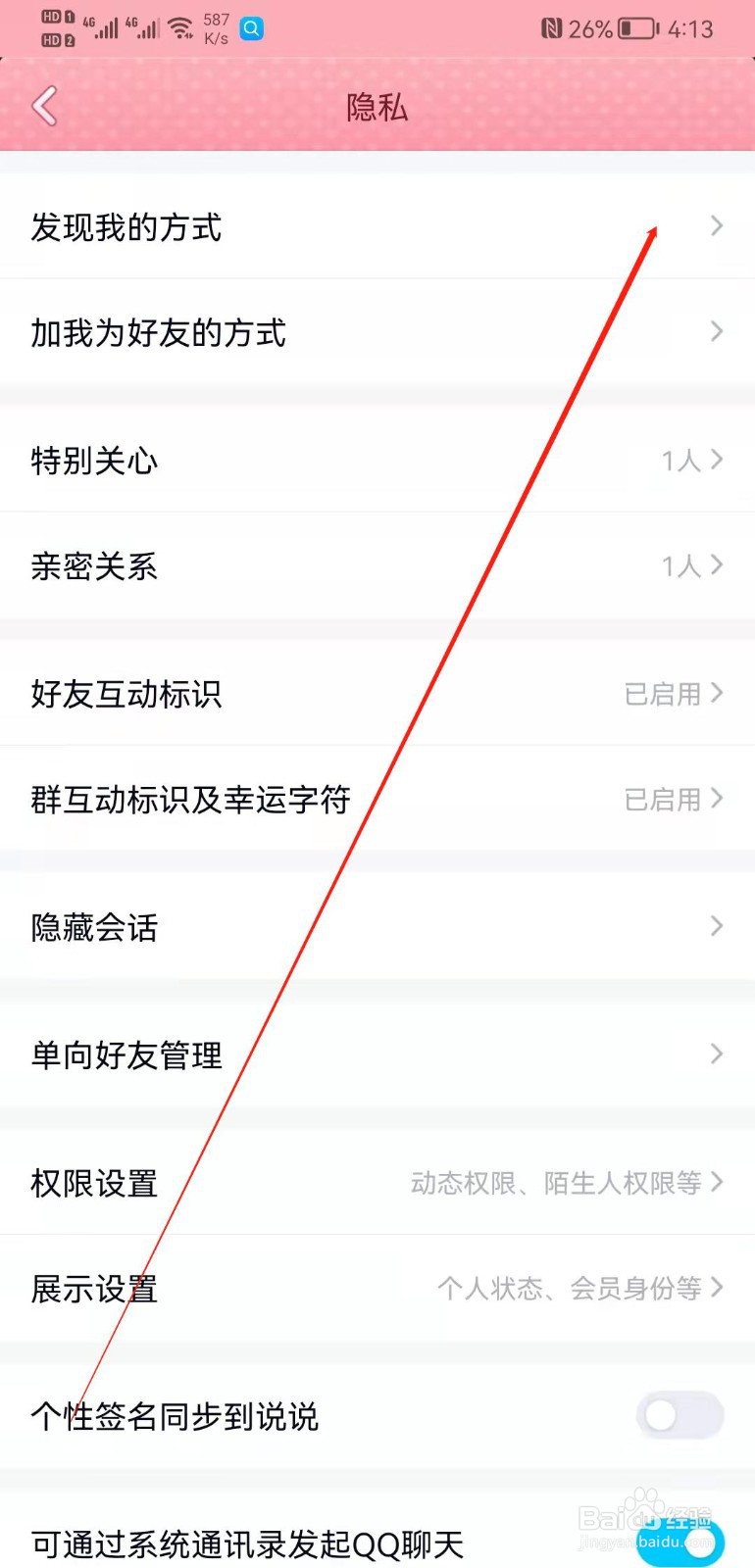Tap the back arrow to leave 隐私 settings
This screenshot has height=1568, width=755.
[x=44, y=106]
